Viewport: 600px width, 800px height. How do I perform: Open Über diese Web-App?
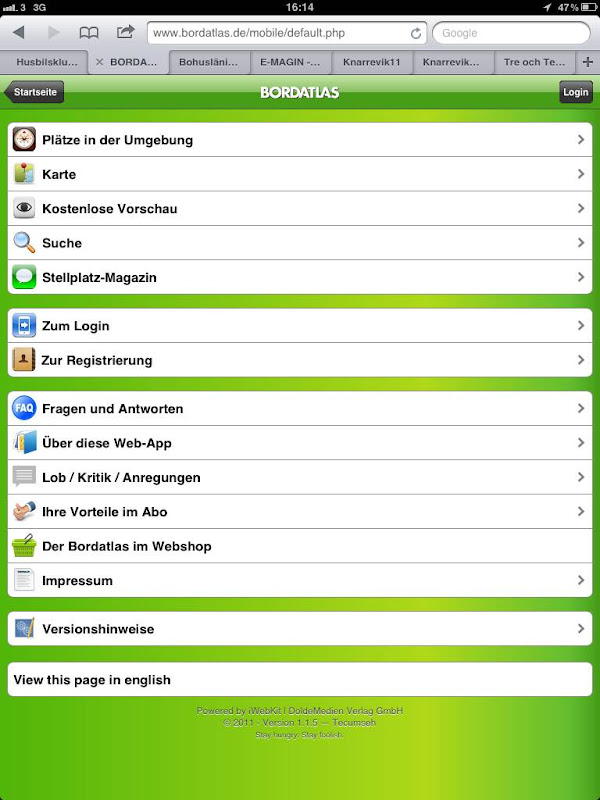(300, 443)
